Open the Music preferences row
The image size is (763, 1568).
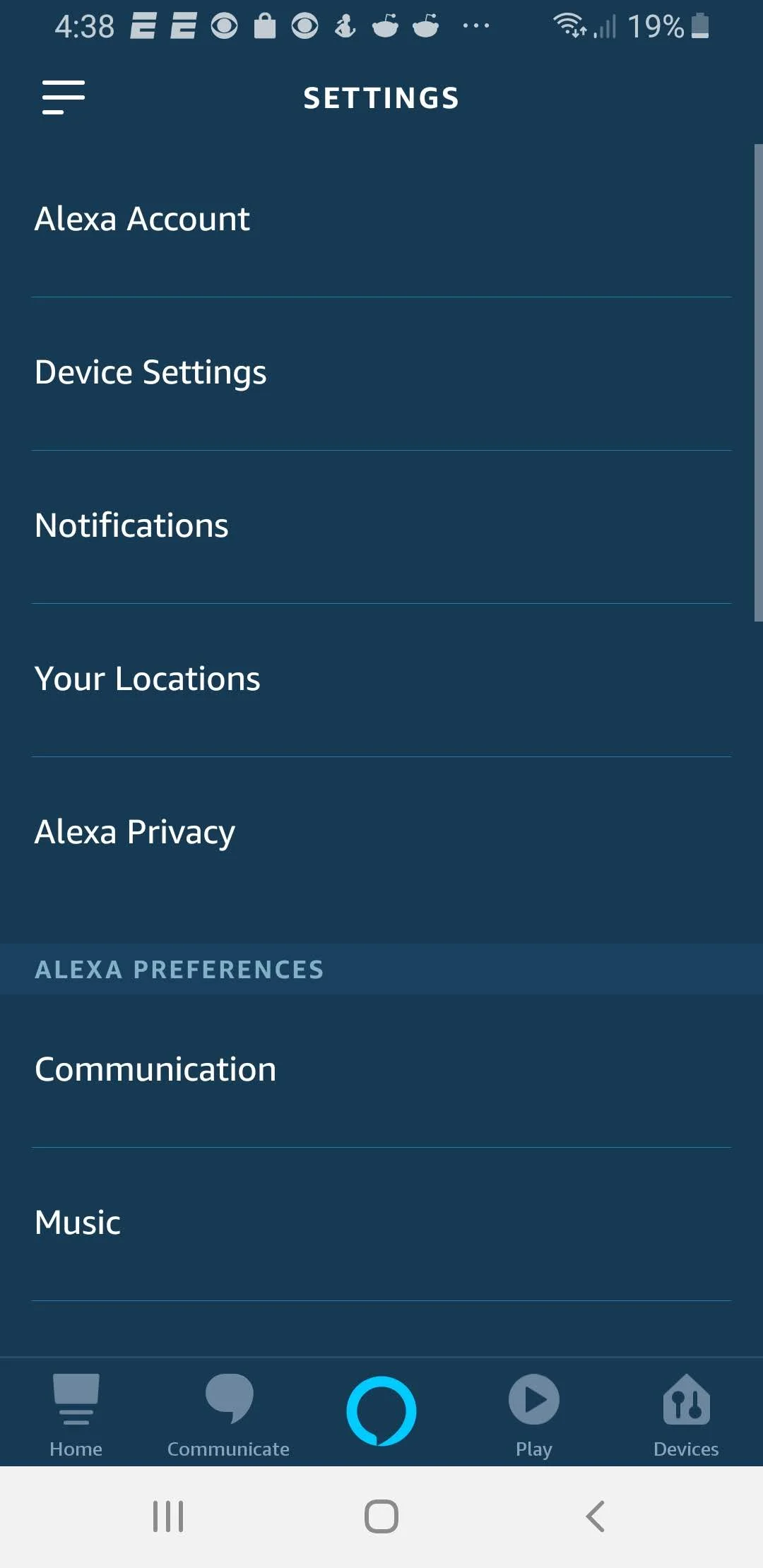pos(381,1224)
